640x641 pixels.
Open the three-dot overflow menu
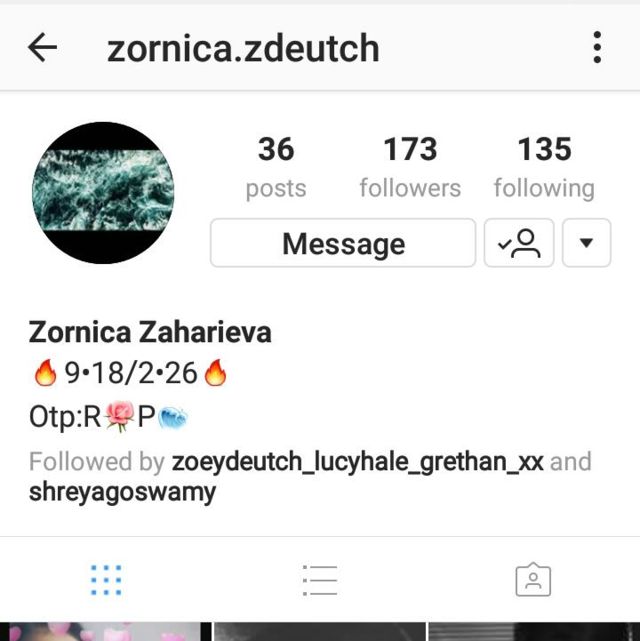point(597,47)
